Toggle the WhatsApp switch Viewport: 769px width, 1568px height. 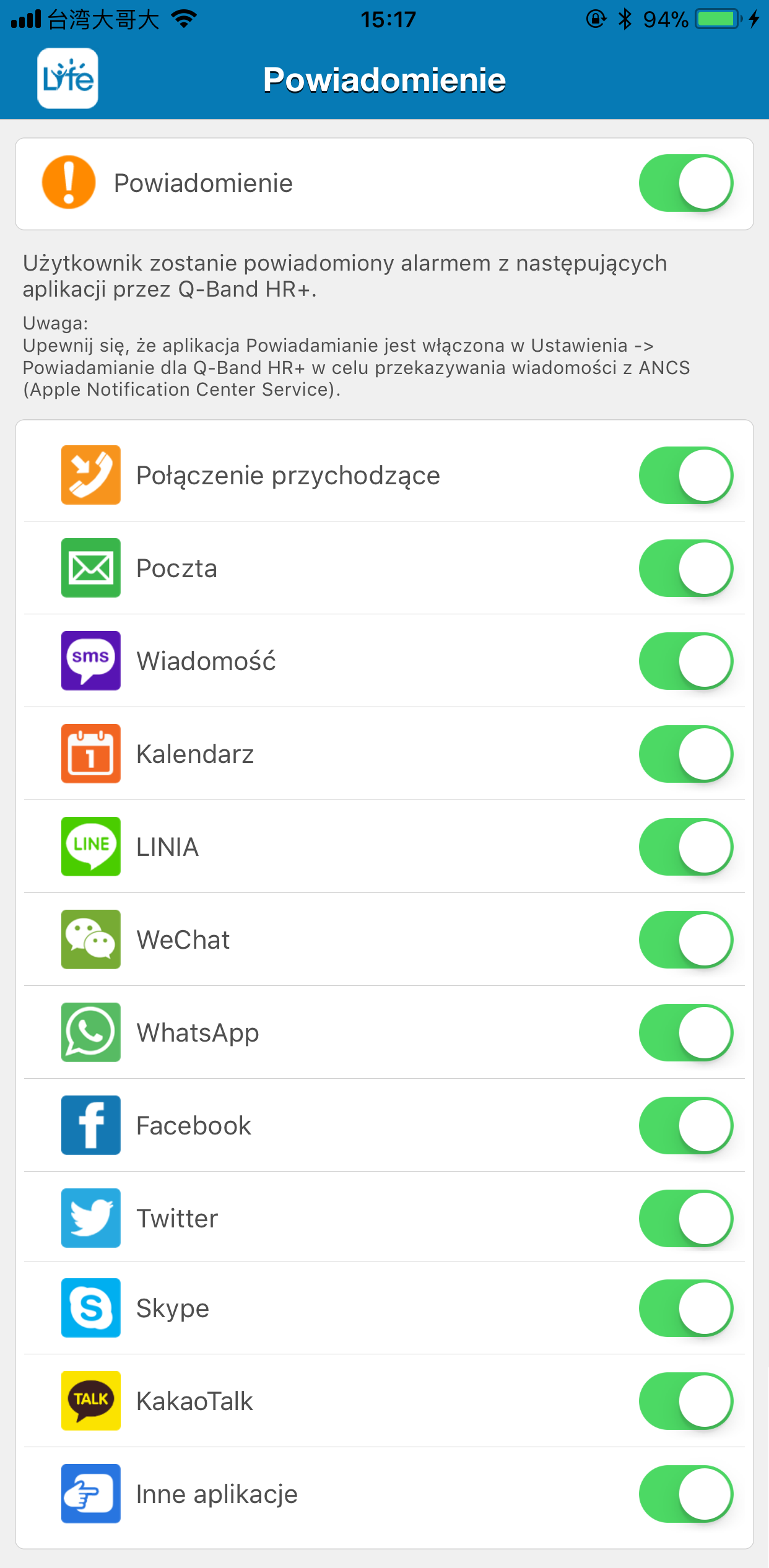click(x=686, y=1033)
